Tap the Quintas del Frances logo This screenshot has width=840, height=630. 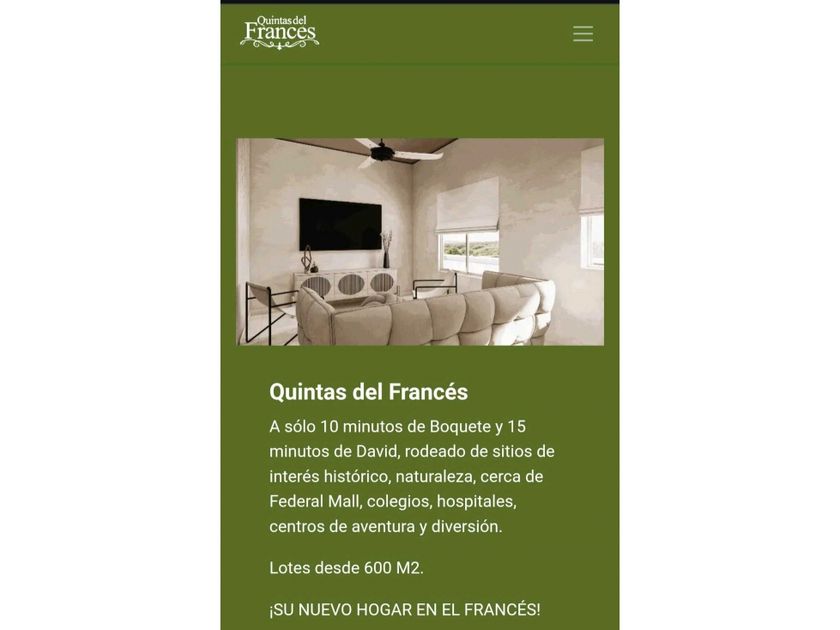click(279, 33)
